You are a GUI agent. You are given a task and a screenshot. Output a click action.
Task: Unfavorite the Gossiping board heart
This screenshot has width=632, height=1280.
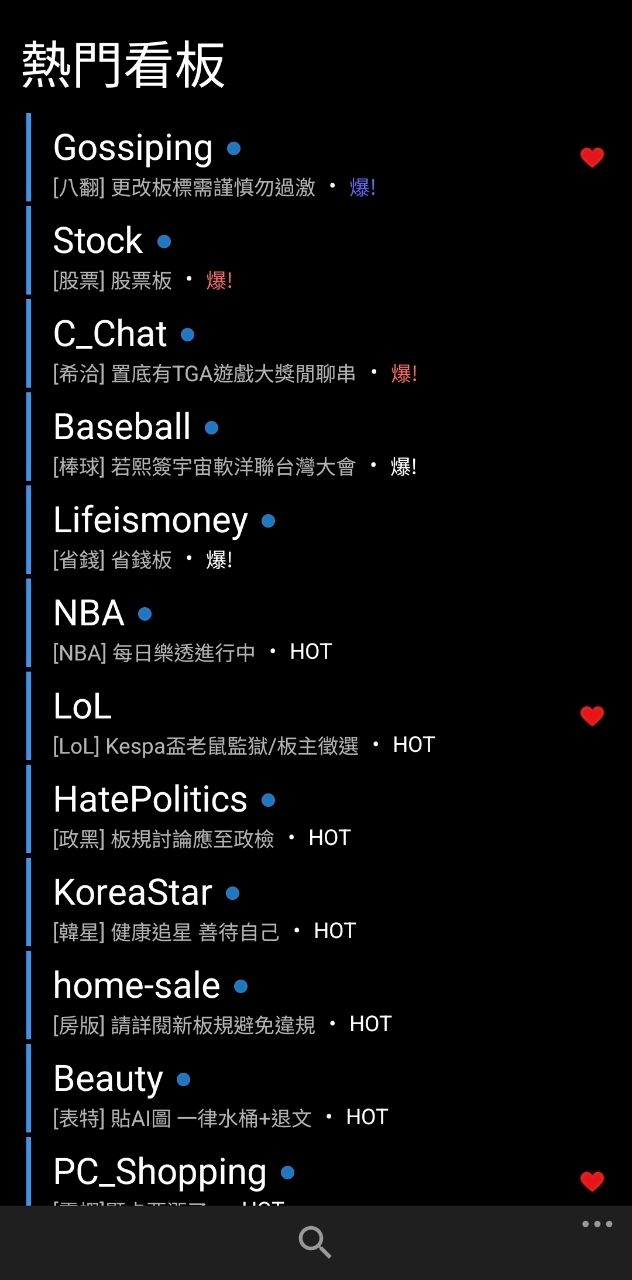[x=592, y=157]
